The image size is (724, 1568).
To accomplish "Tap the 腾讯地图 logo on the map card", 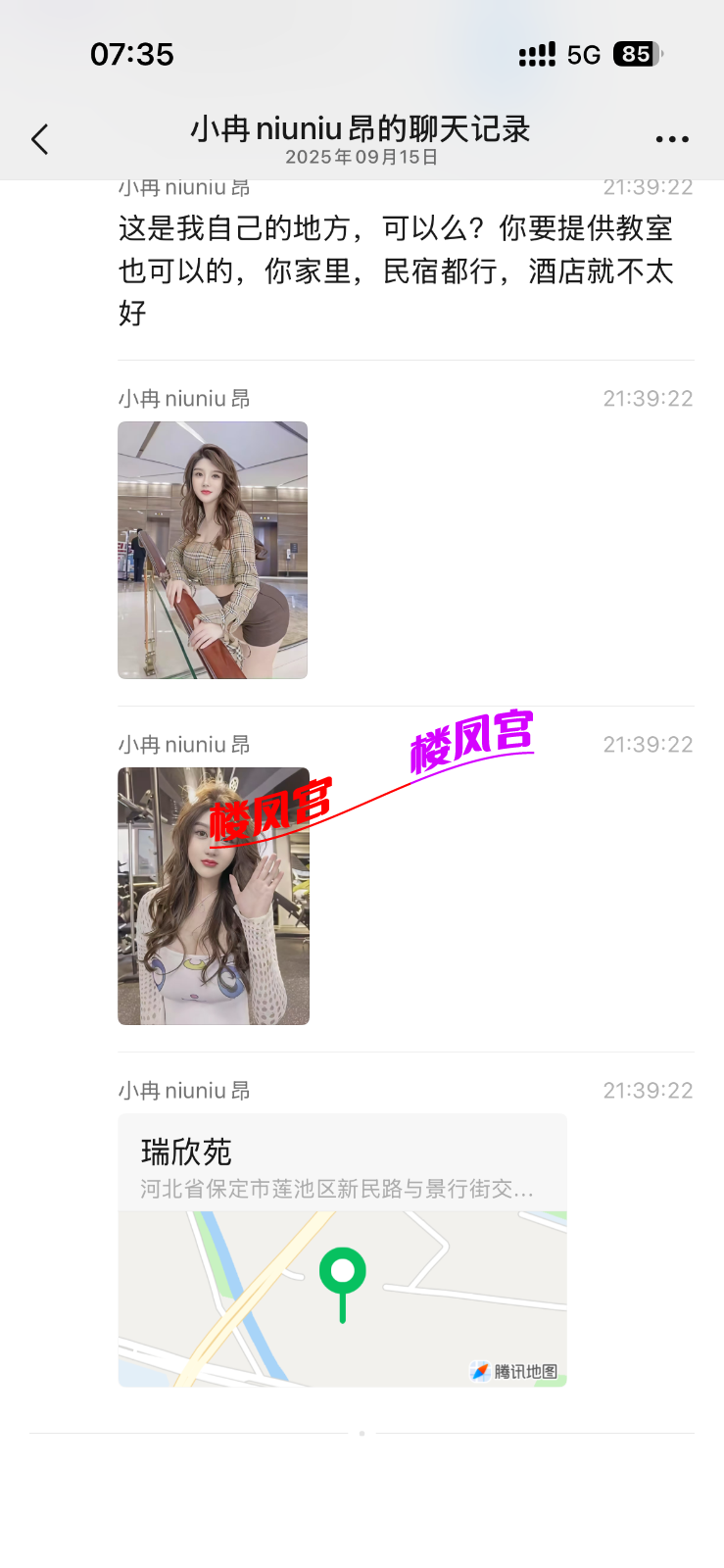I will (513, 1372).
